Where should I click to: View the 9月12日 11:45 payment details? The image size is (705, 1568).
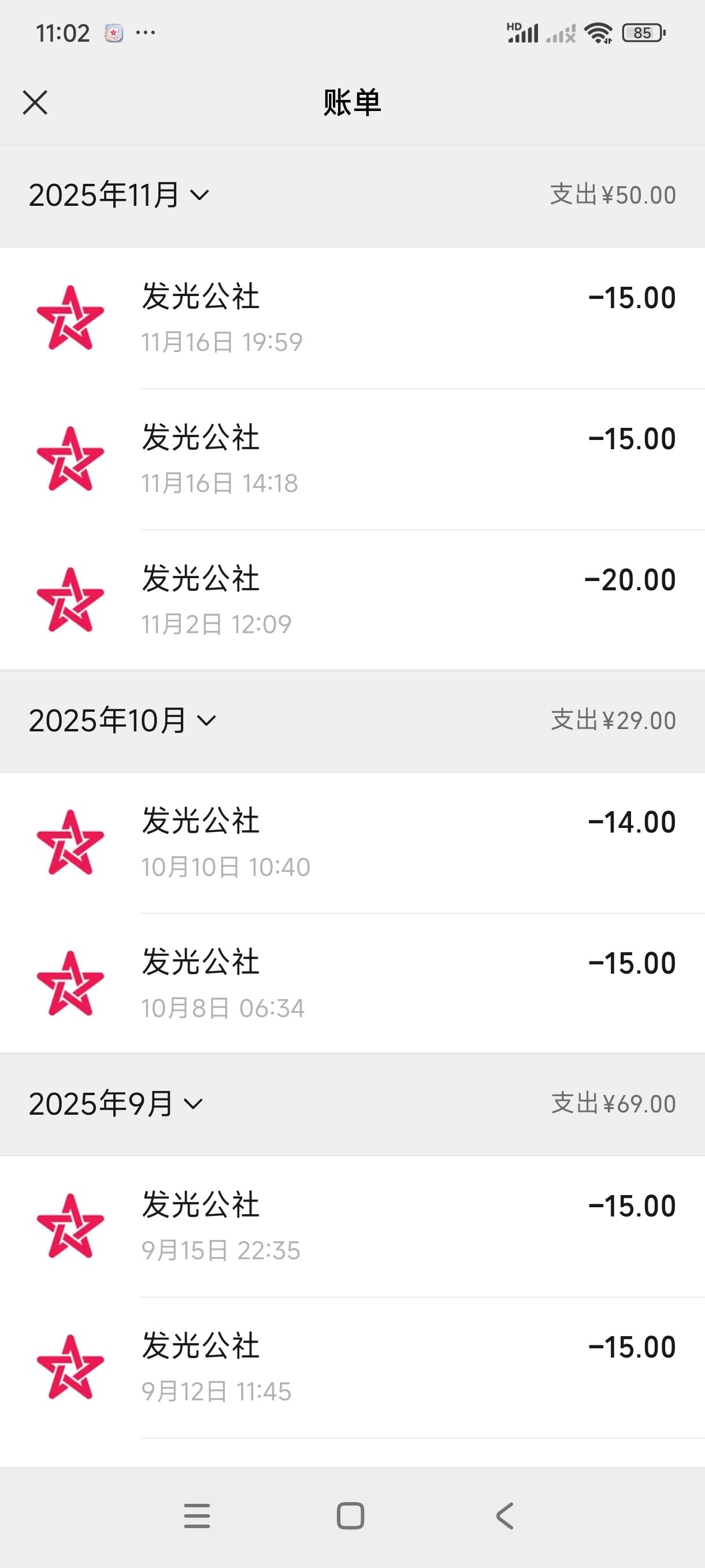tap(352, 1367)
